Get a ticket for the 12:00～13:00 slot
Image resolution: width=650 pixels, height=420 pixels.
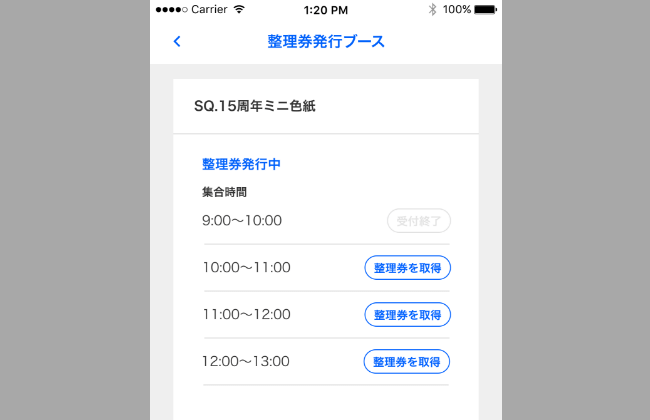pyautogui.click(x=407, y=362)
